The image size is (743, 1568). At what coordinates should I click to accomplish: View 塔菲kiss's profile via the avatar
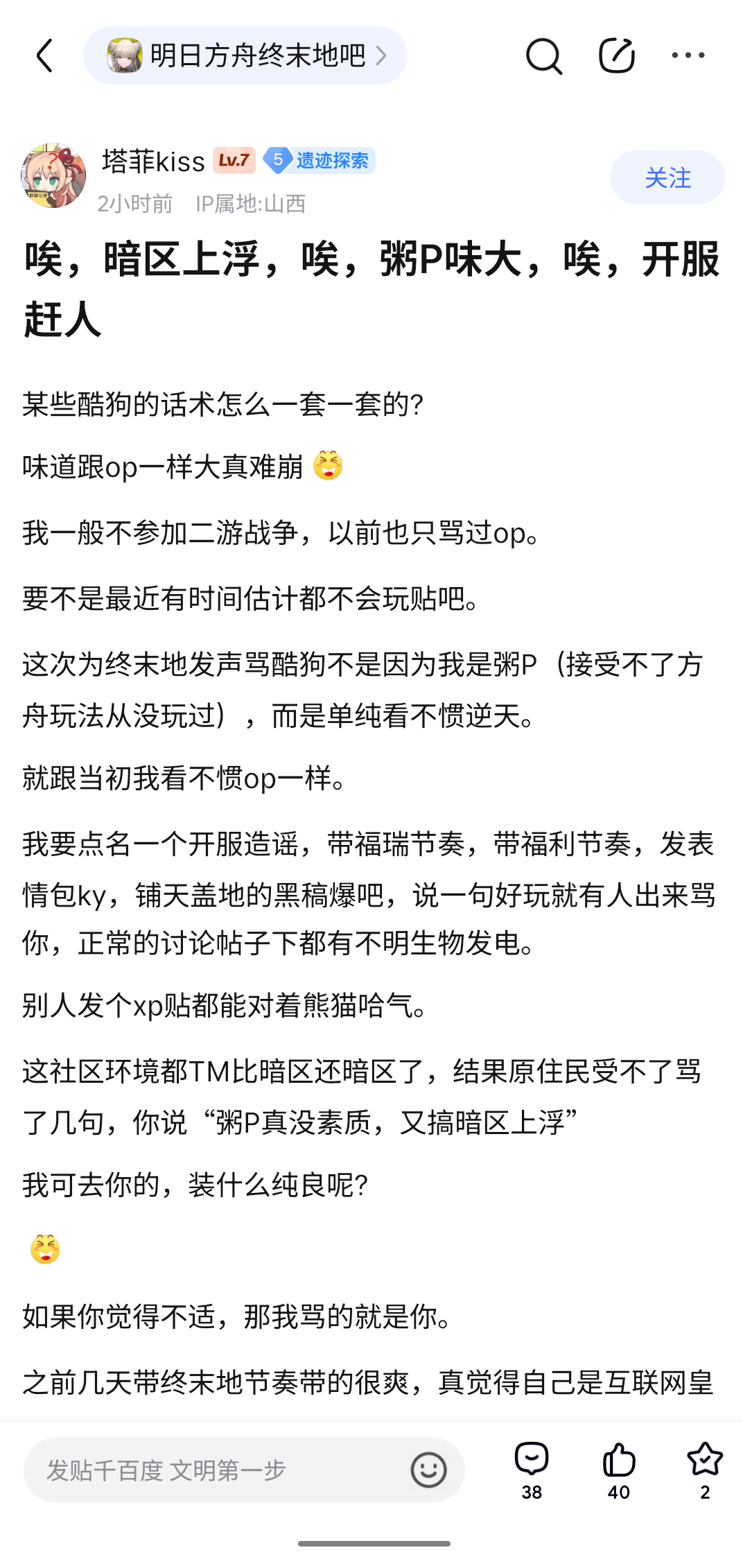(x=53, y=176)
